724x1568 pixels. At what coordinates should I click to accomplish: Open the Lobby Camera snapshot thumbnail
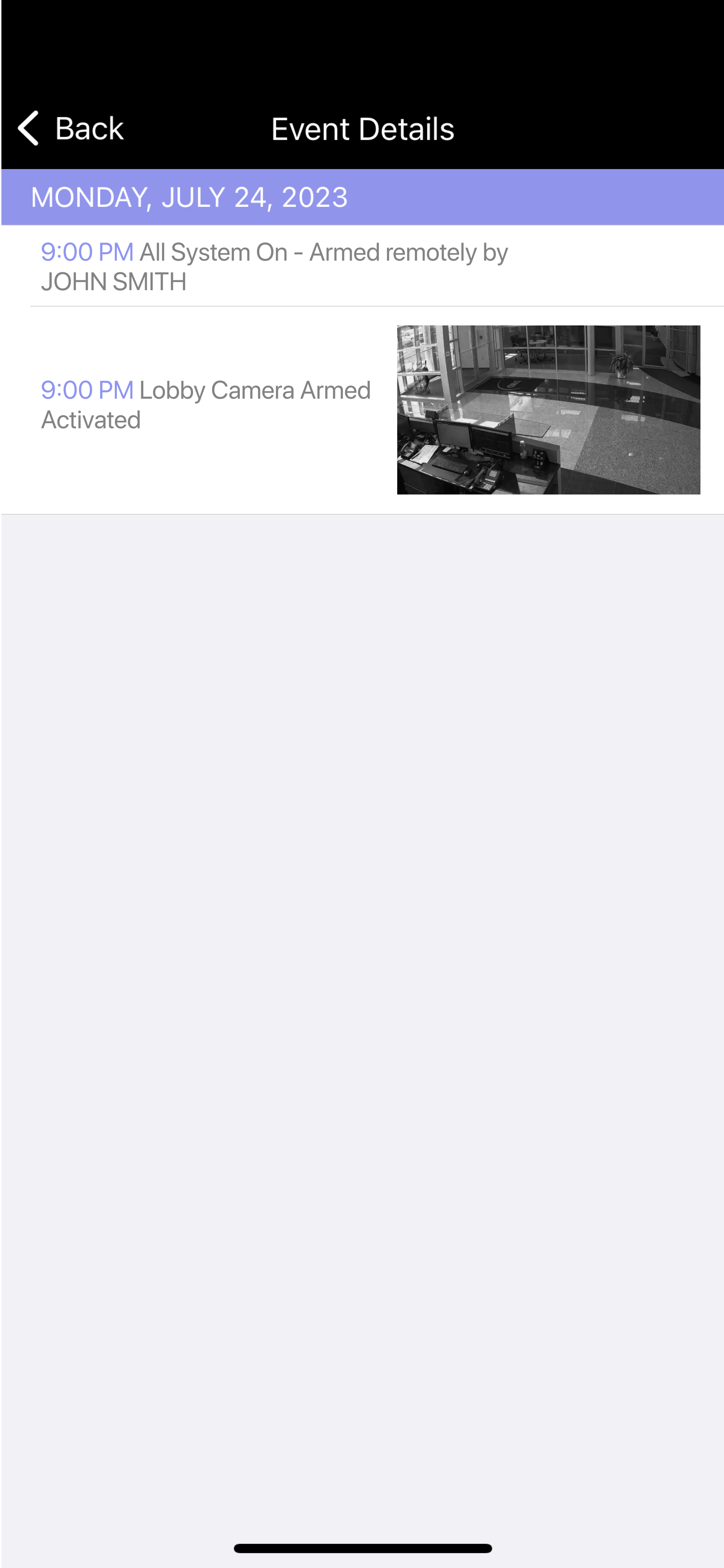coord(548,410)
